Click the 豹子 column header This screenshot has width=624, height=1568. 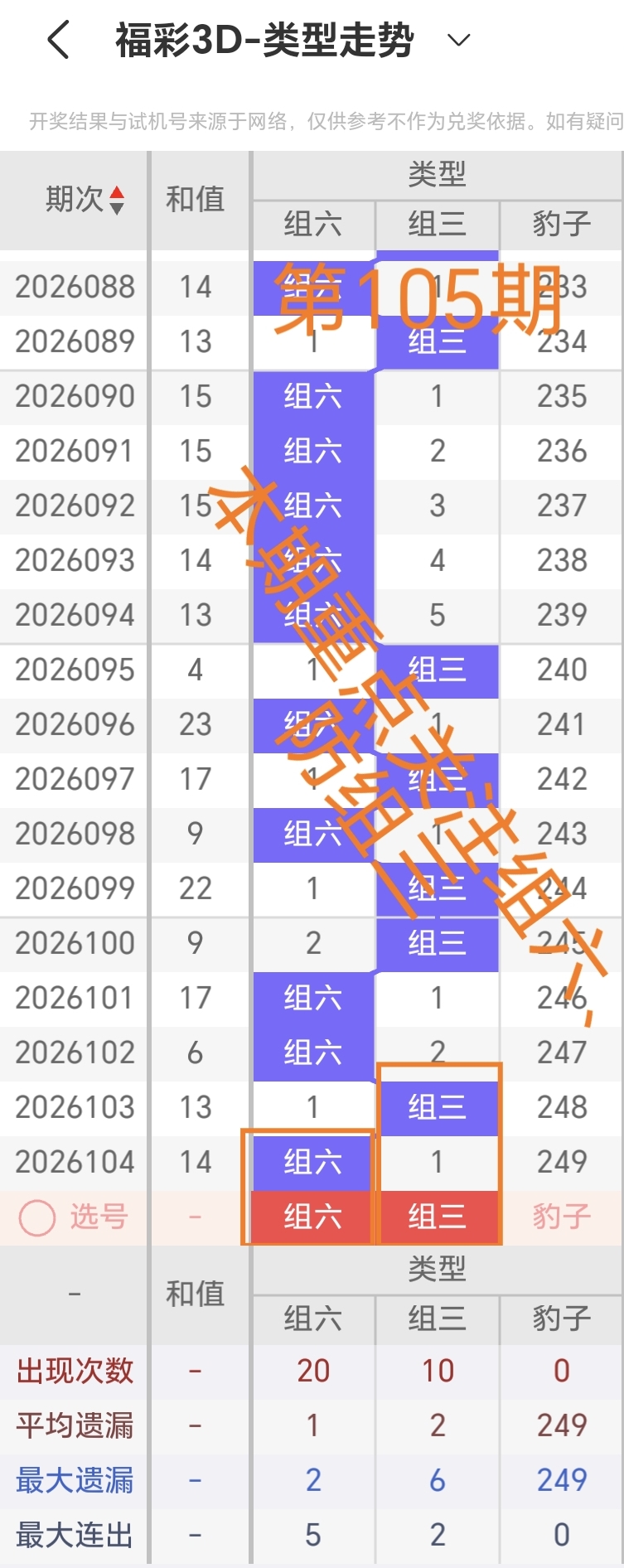click(x=560, y=225)
